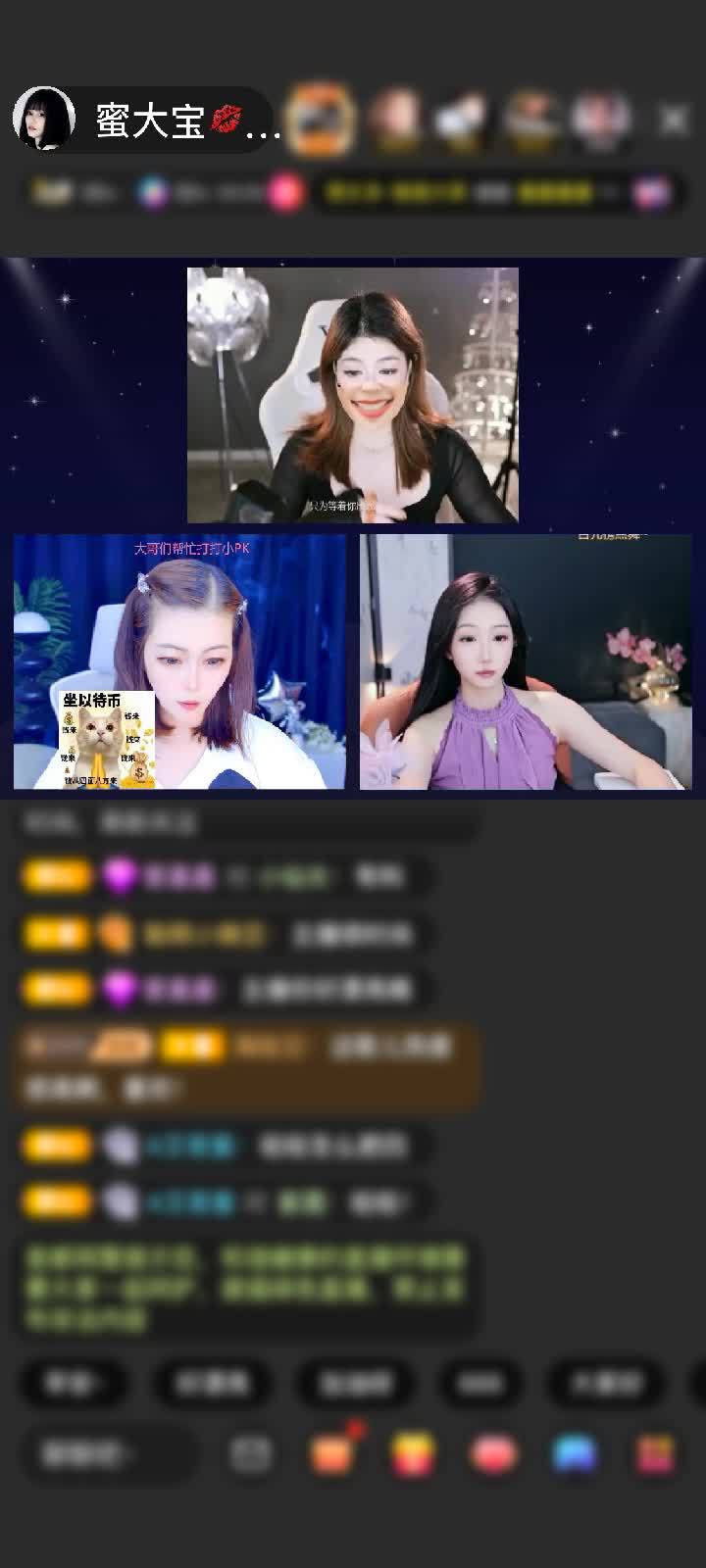Image resolution: width=706 pixels, height=1568 pixels.
Task: Select the streamer tile in the purple top
Action: coord(526,661)
